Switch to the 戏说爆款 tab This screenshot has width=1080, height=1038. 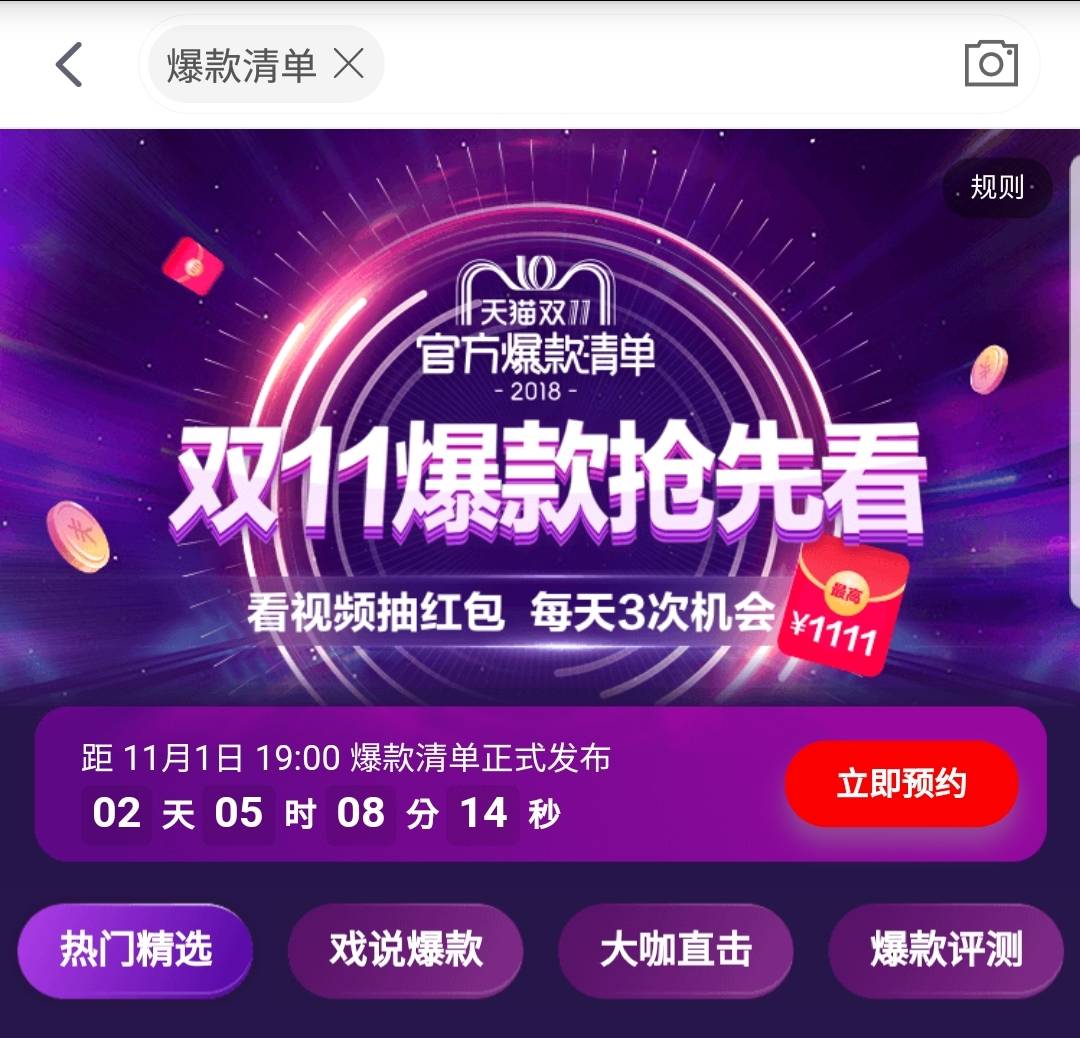point(406,950)
